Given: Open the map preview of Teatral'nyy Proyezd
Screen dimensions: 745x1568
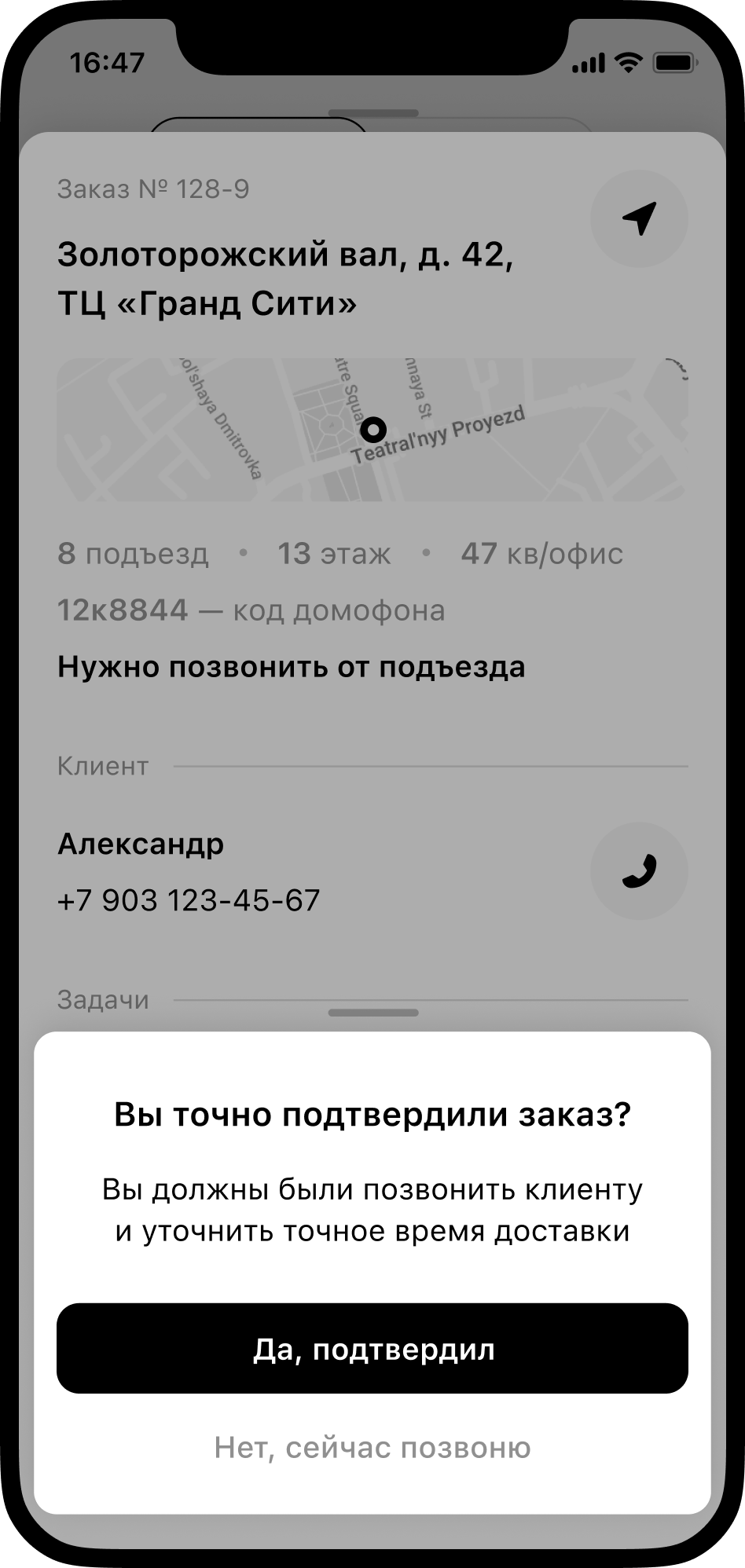Looking at the screenshot, I should [x=372, y=430].
